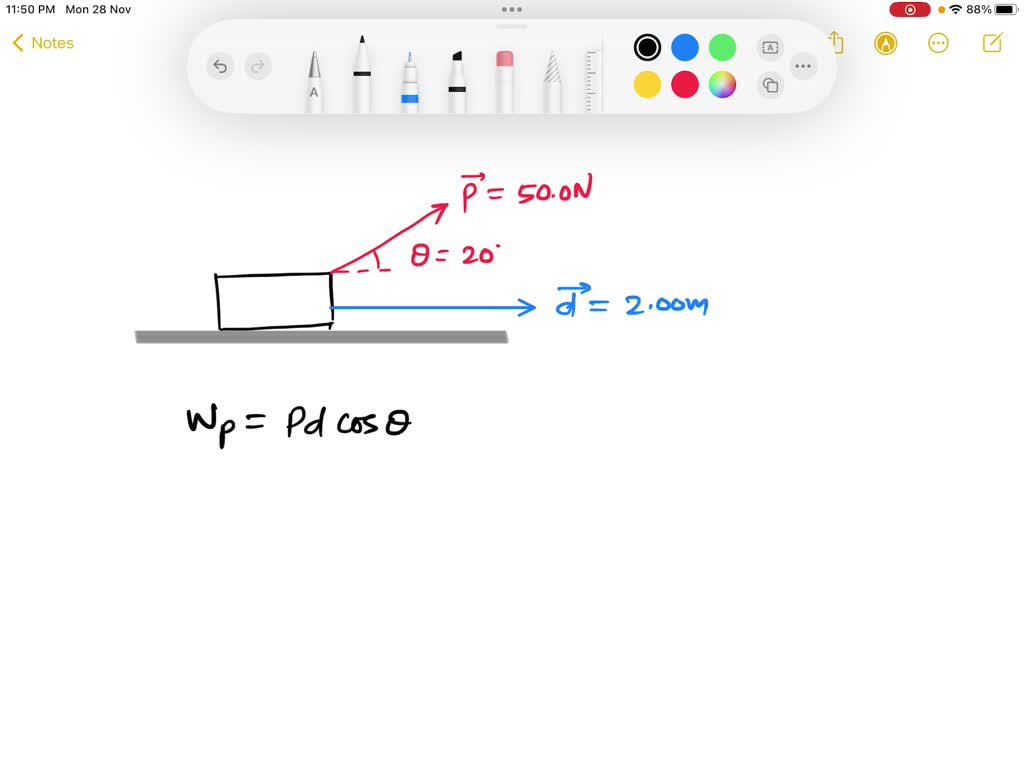Share this note
The height and width of the screenshot is (768, 1024).
click(x=837, y=43)
